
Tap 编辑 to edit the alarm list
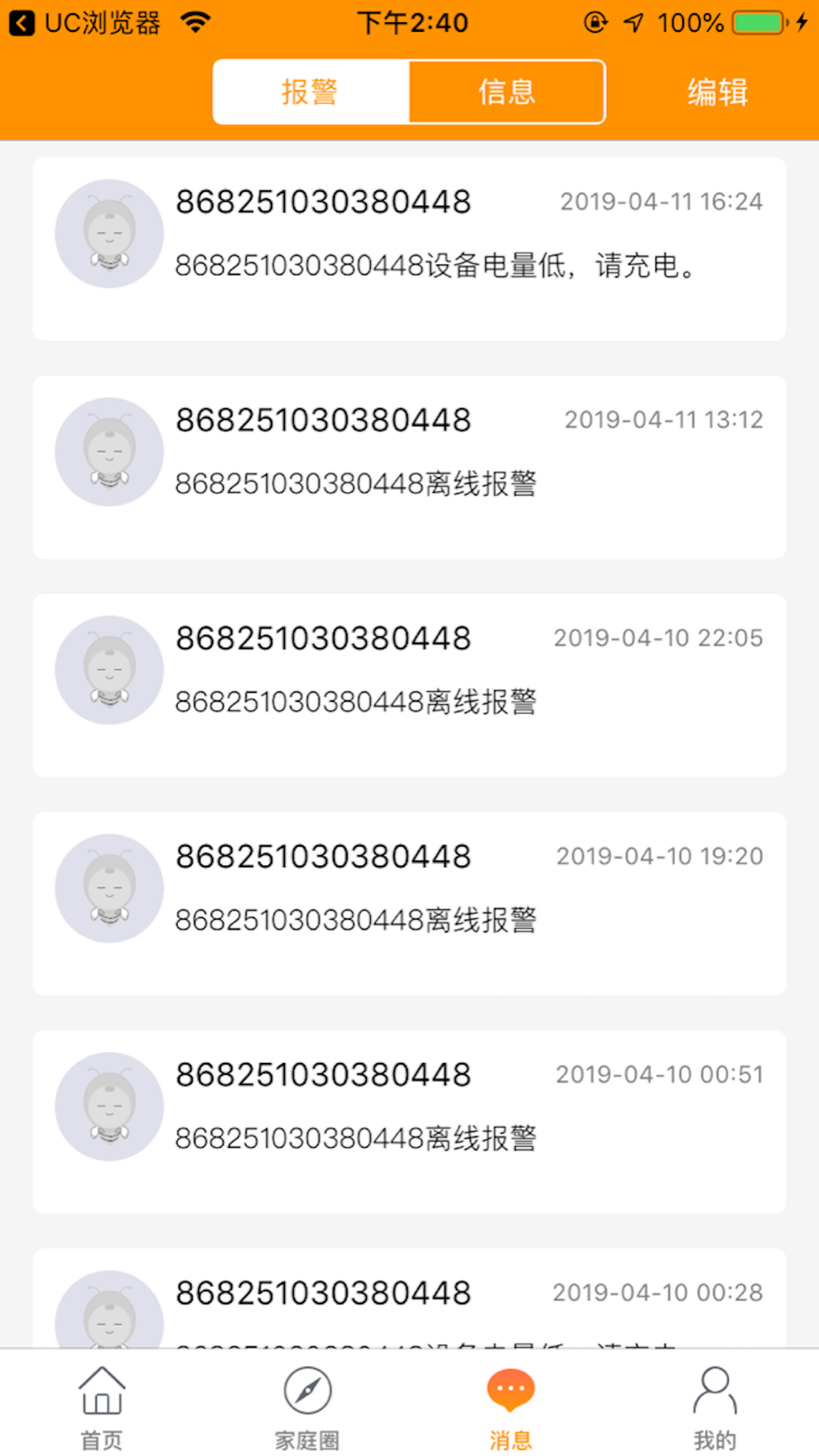717,92
